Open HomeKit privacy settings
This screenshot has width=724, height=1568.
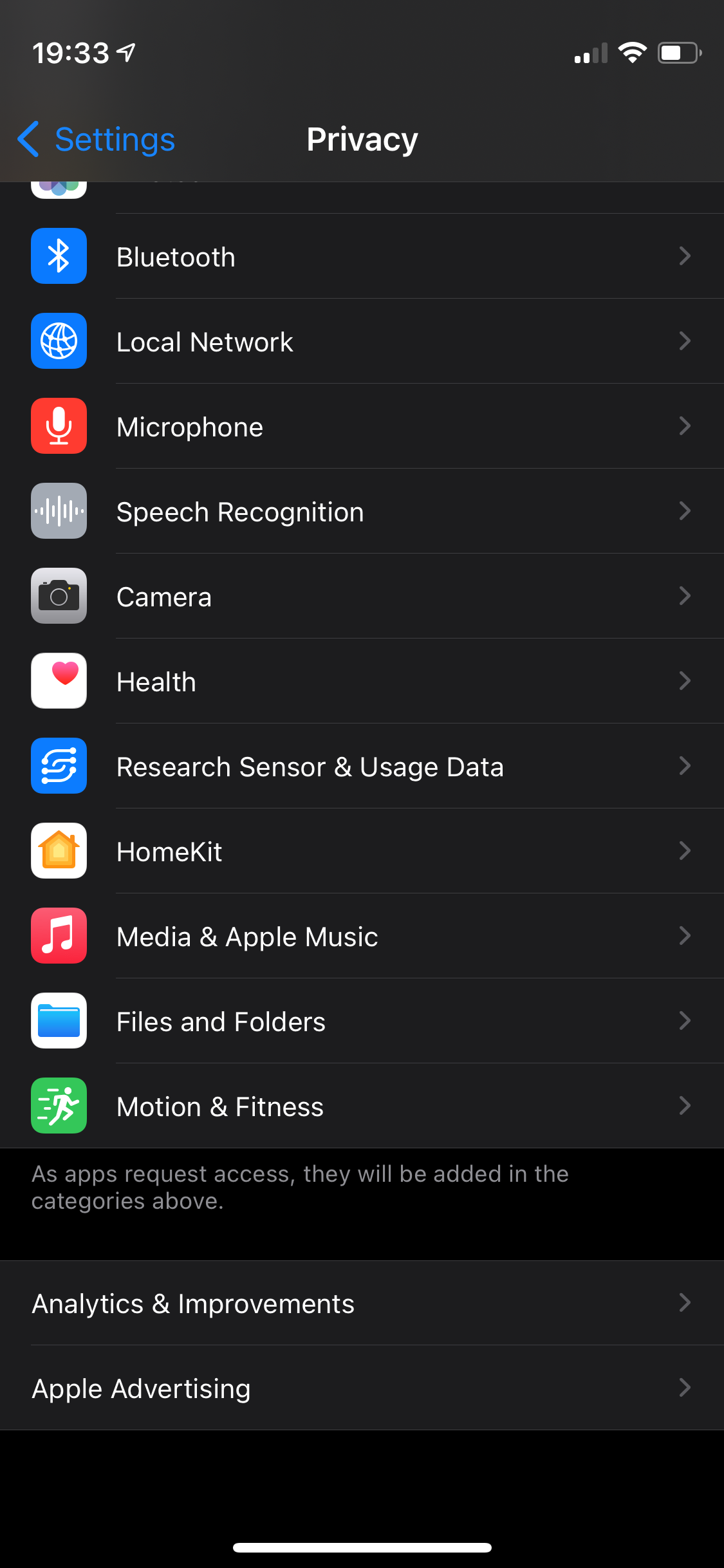(x=362, y=851)
